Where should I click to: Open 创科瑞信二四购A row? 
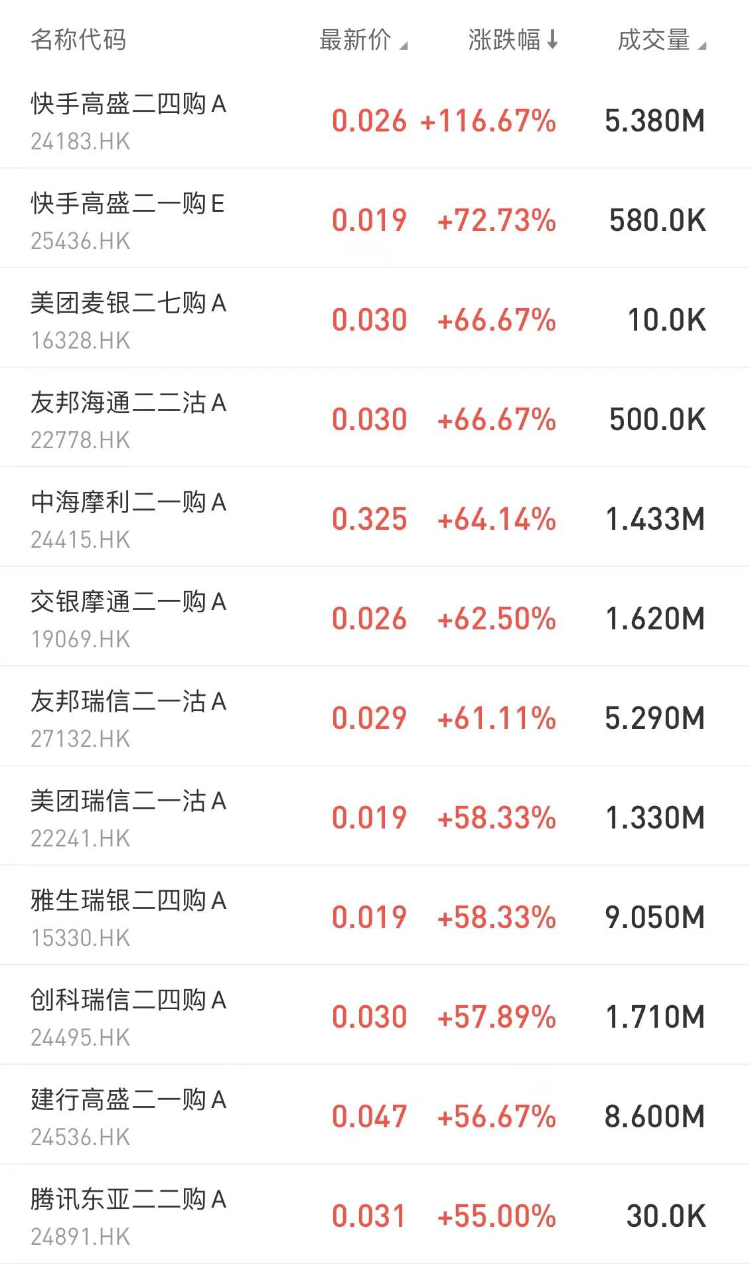(375, 1014)
